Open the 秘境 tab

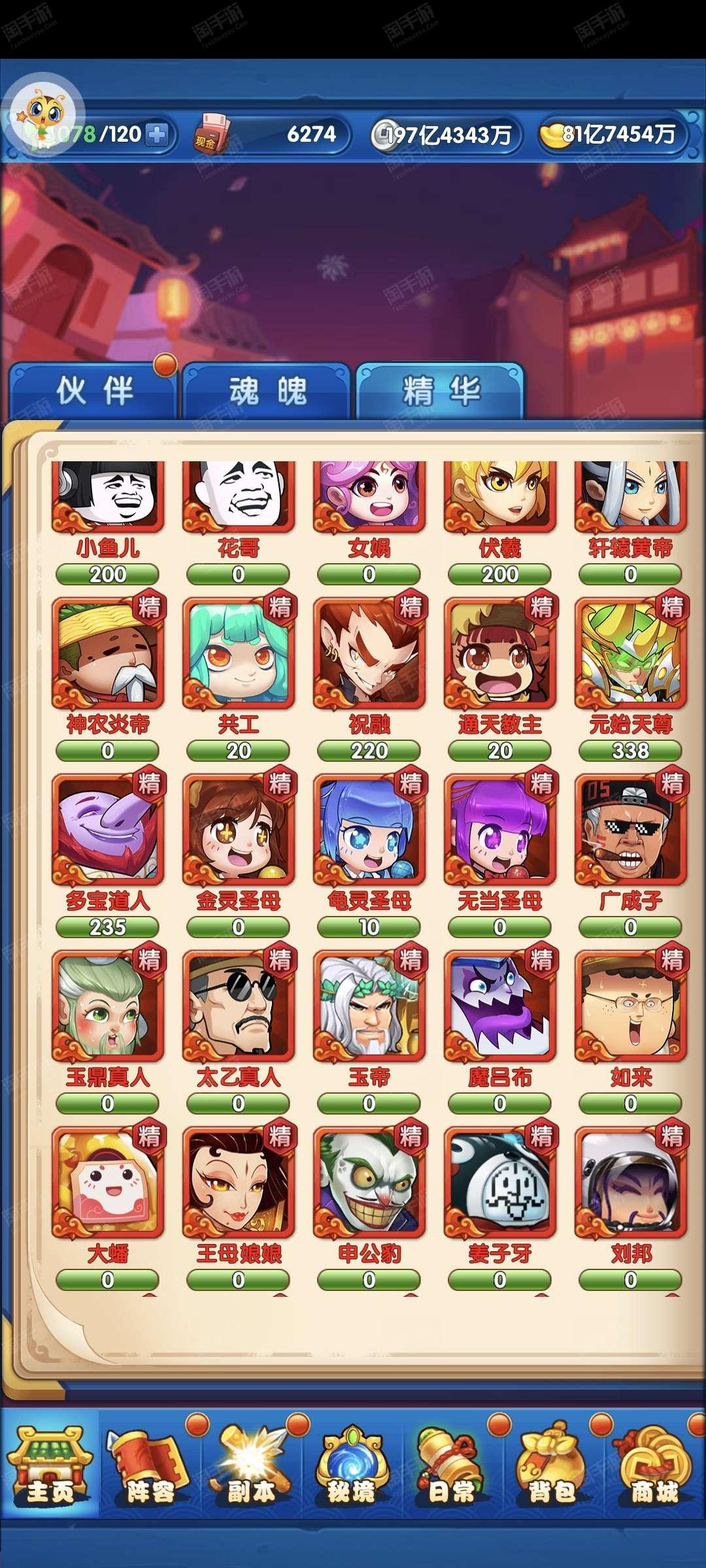352,1468
